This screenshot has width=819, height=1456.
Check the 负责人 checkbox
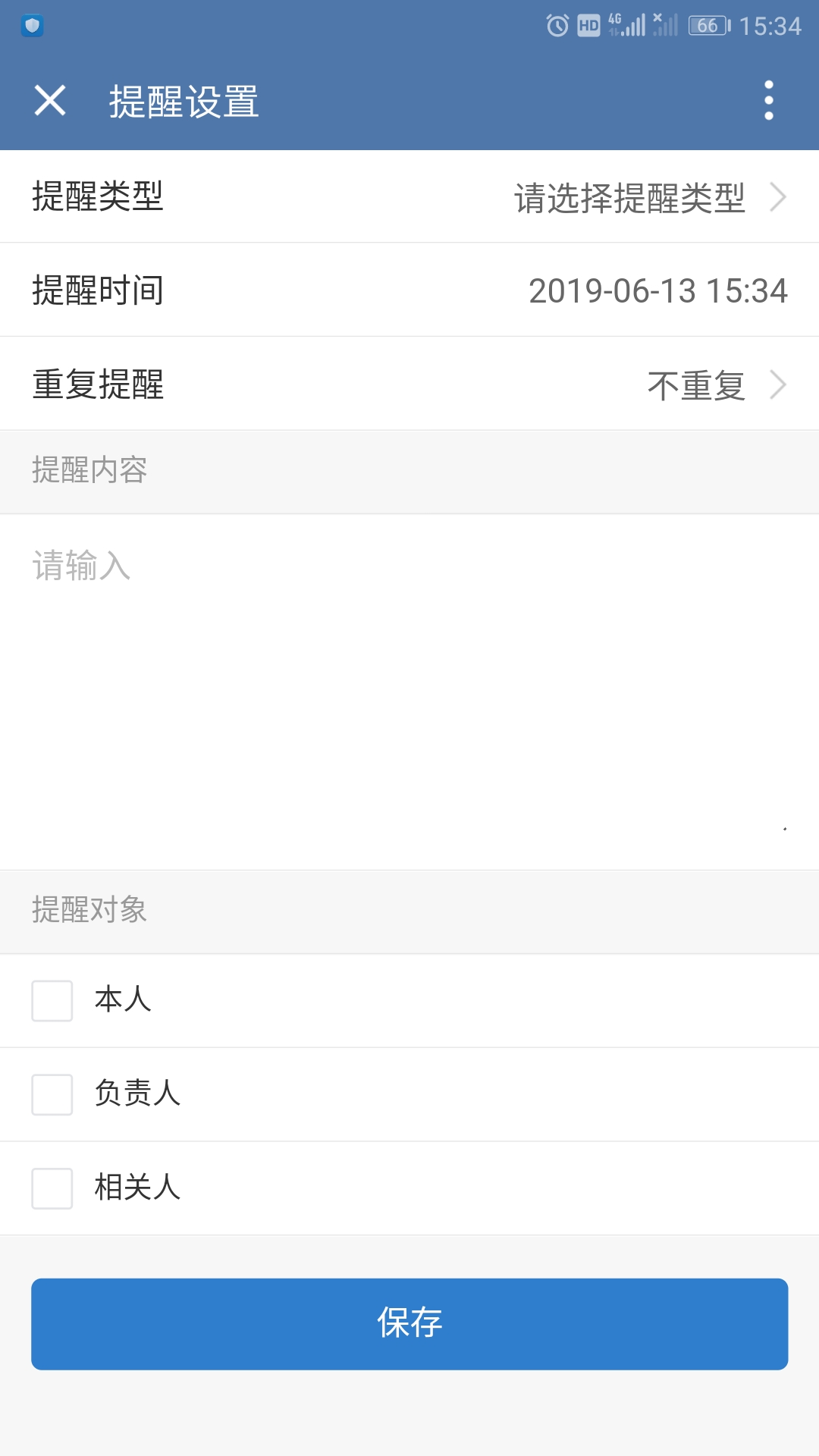coord(52,1094)
